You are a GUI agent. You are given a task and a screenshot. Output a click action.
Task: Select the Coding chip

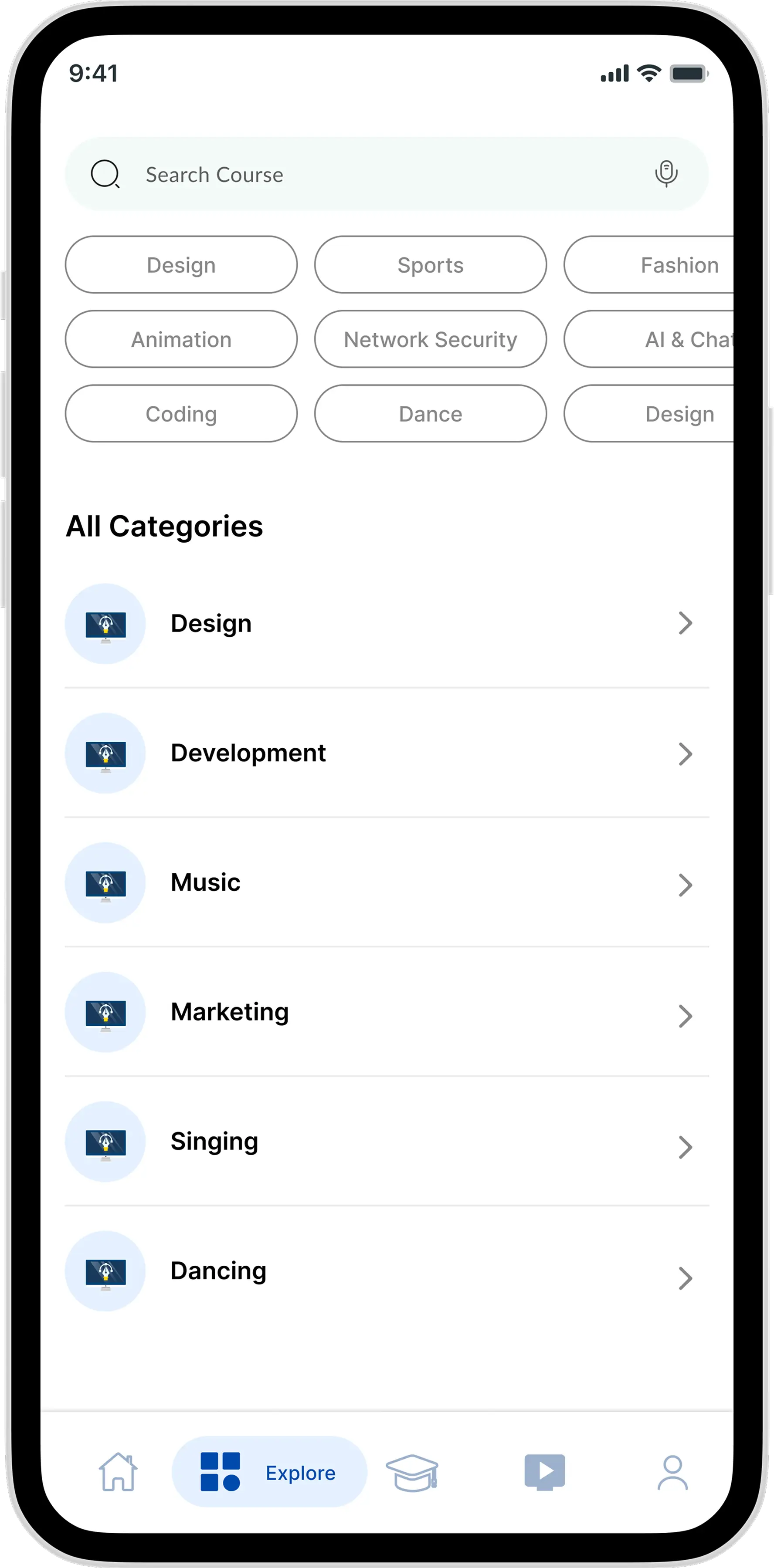click(181, 414)
